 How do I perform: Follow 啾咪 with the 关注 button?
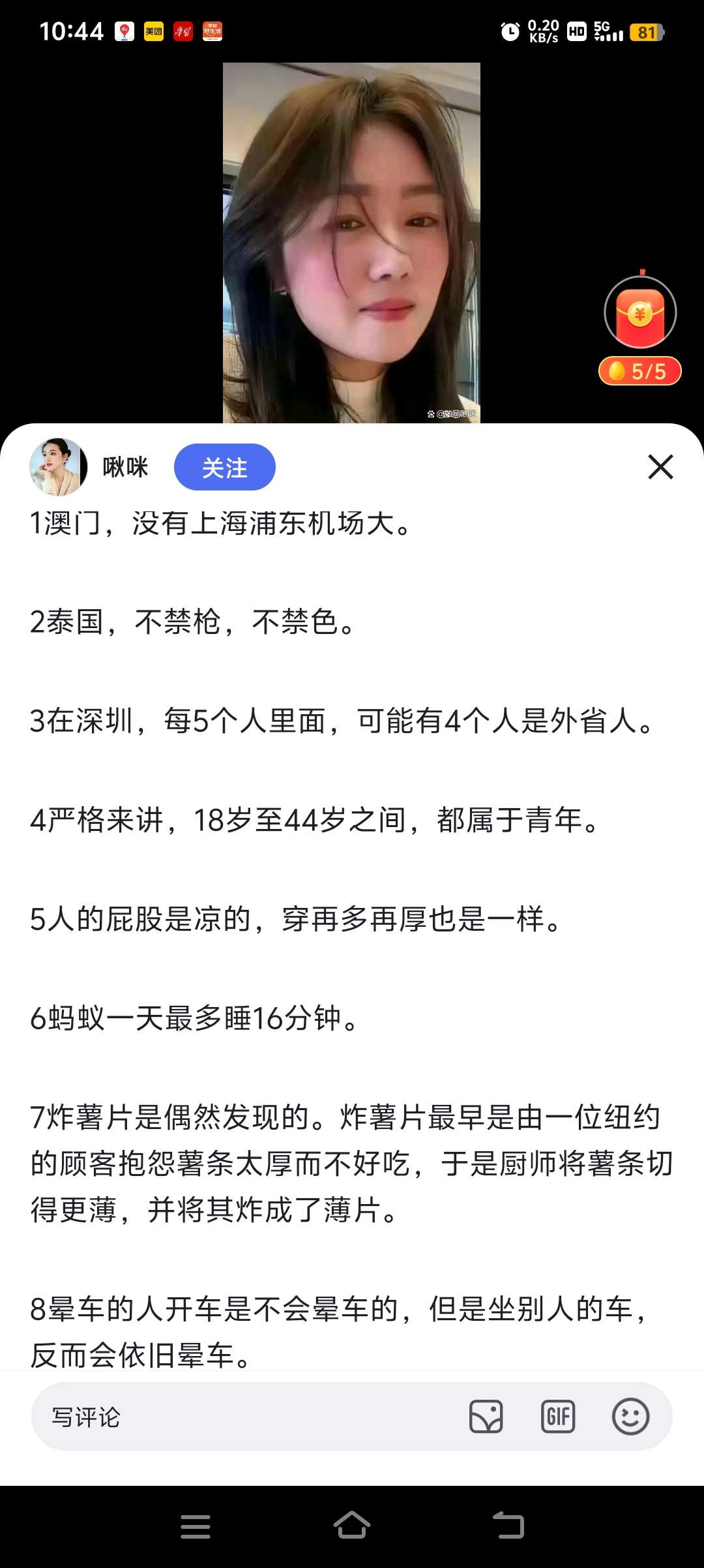point(224,467)
